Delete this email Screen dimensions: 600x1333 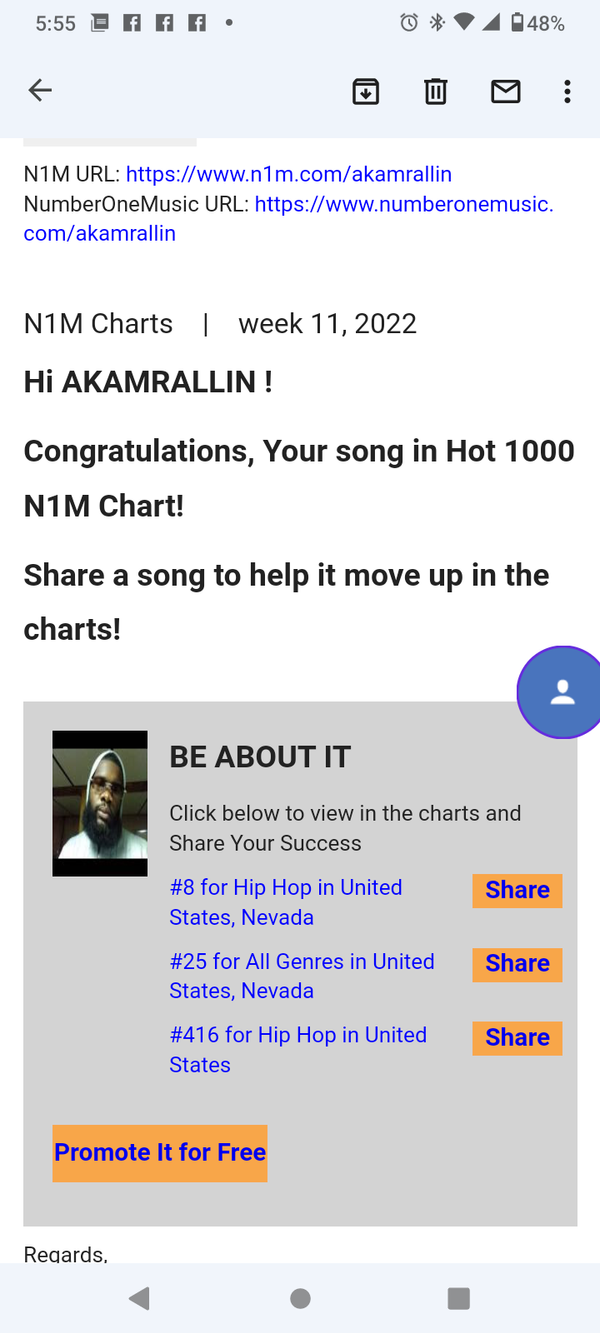coord(436,92)
